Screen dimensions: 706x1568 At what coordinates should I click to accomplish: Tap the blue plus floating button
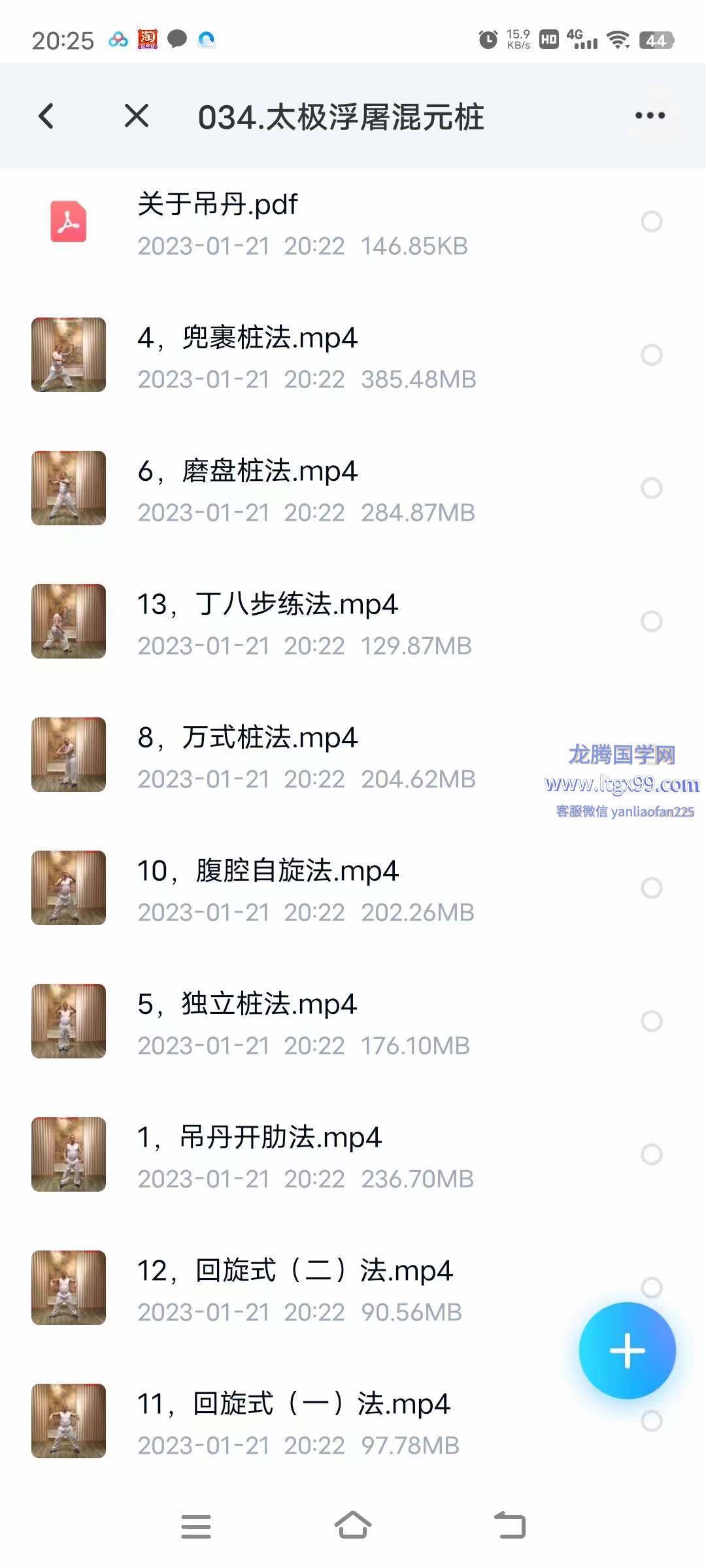627,1350
